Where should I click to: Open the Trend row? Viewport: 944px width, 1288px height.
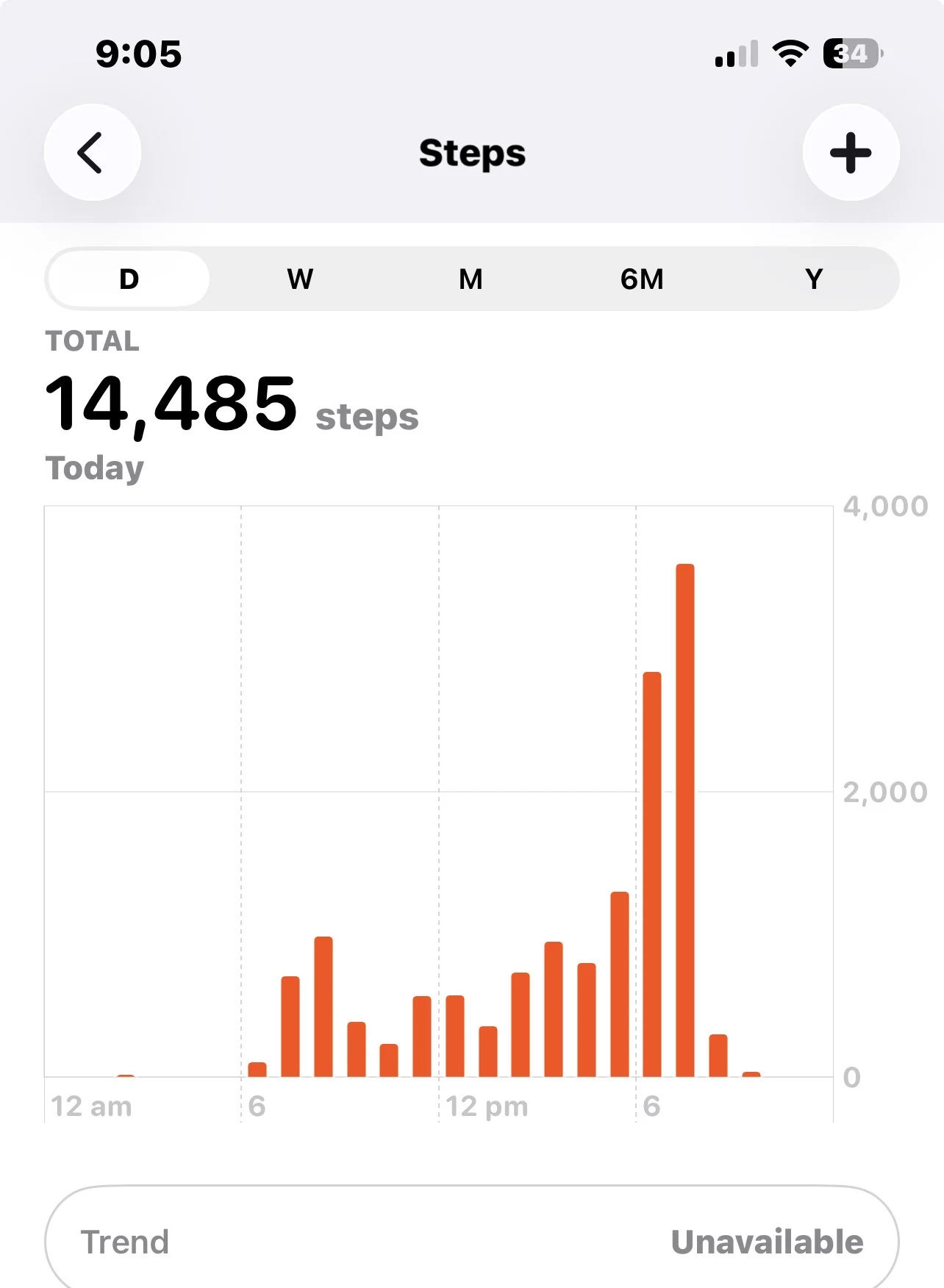tap(471, 1241)
